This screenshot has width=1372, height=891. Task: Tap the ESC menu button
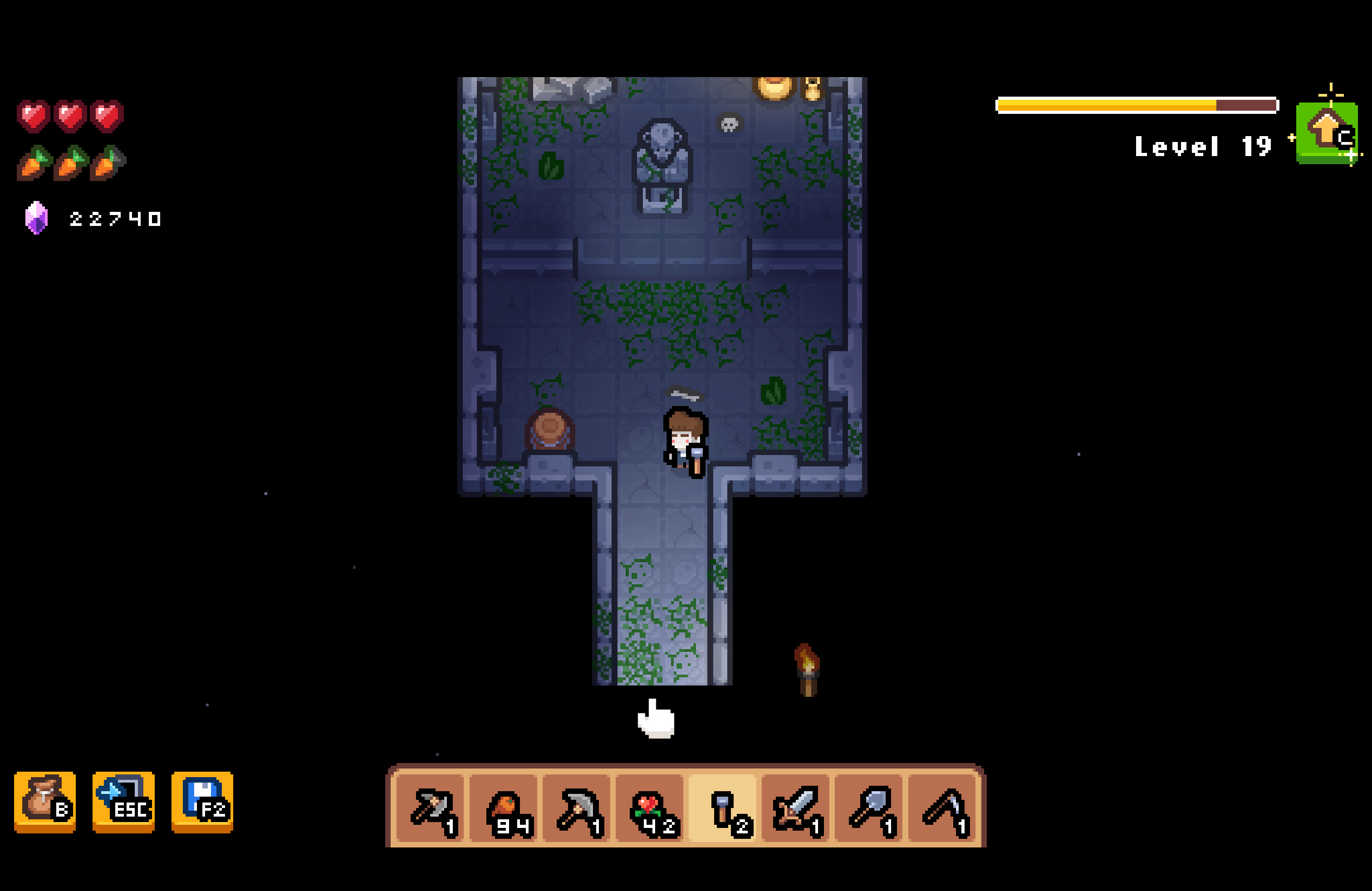coord(123,802)
